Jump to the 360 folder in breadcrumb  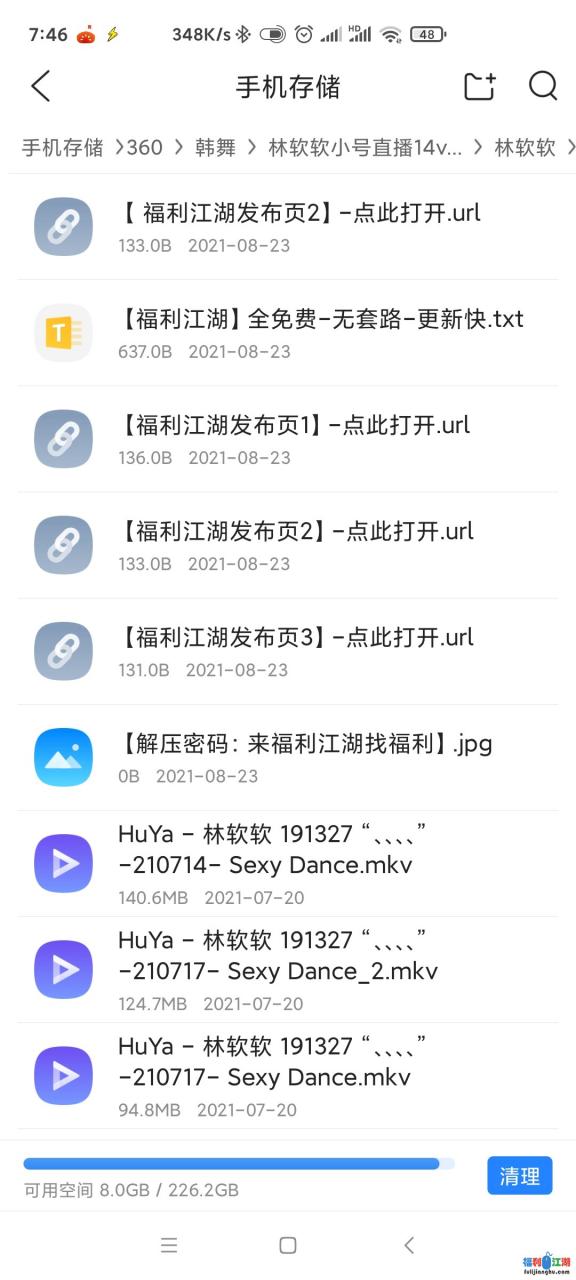(145, 148)
